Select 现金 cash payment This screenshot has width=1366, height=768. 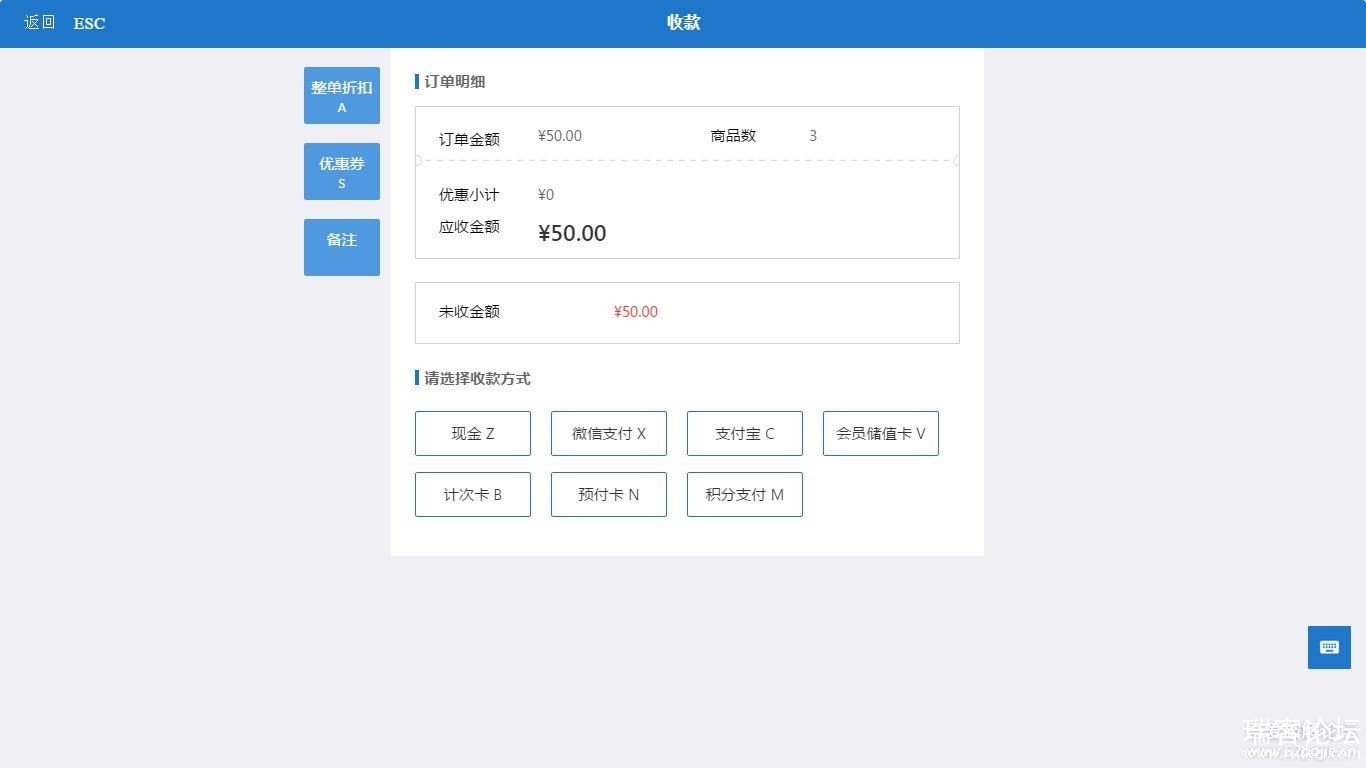[x=473, y=434]
